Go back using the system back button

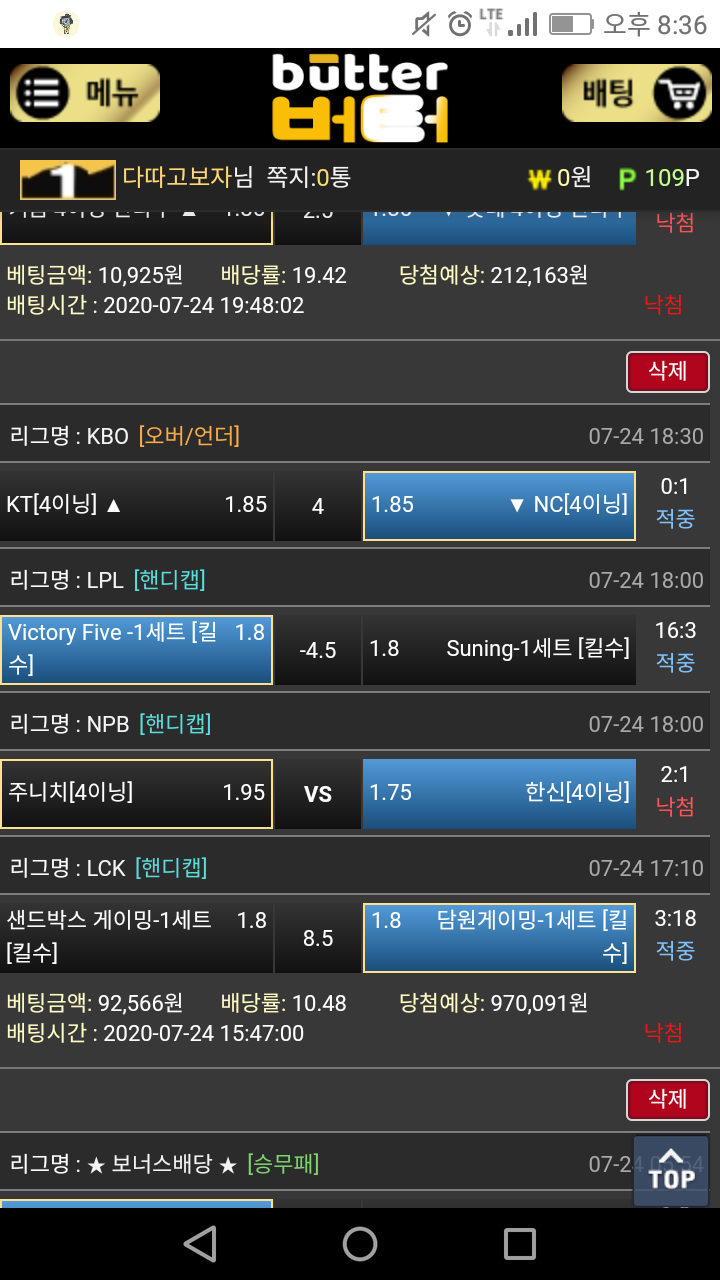[200, 1244]
